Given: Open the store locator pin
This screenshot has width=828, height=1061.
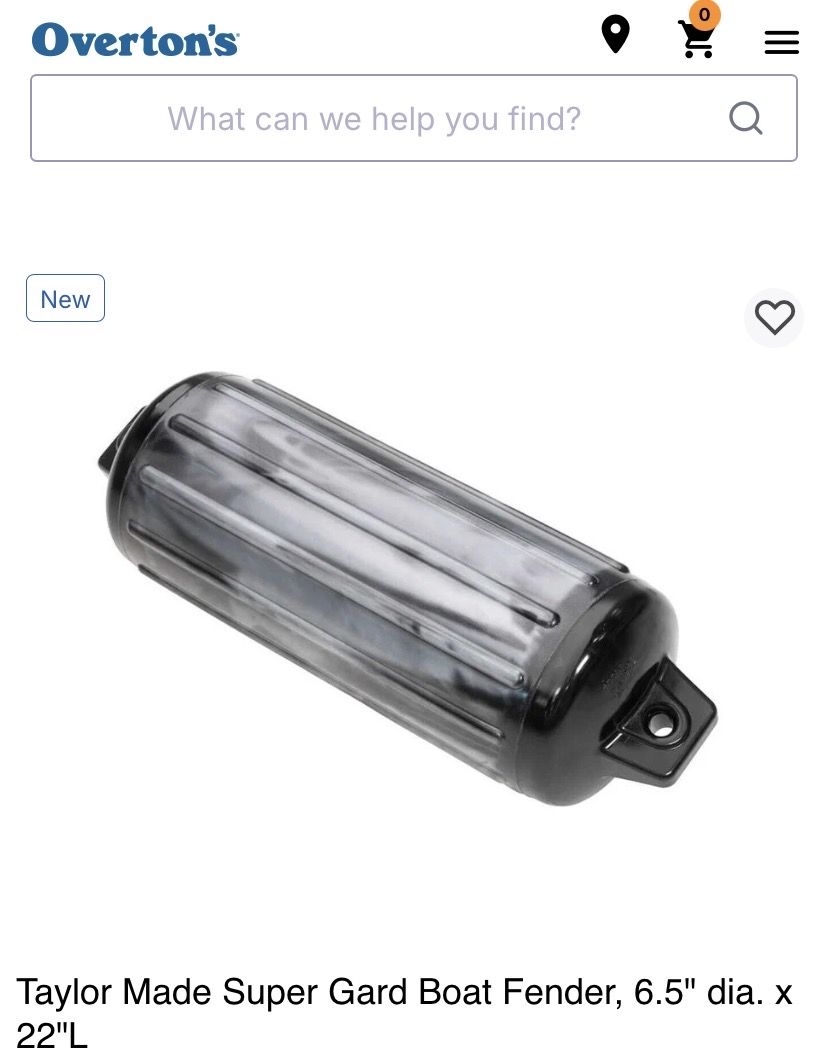Looking at the screenshot, I should [615, 36].
